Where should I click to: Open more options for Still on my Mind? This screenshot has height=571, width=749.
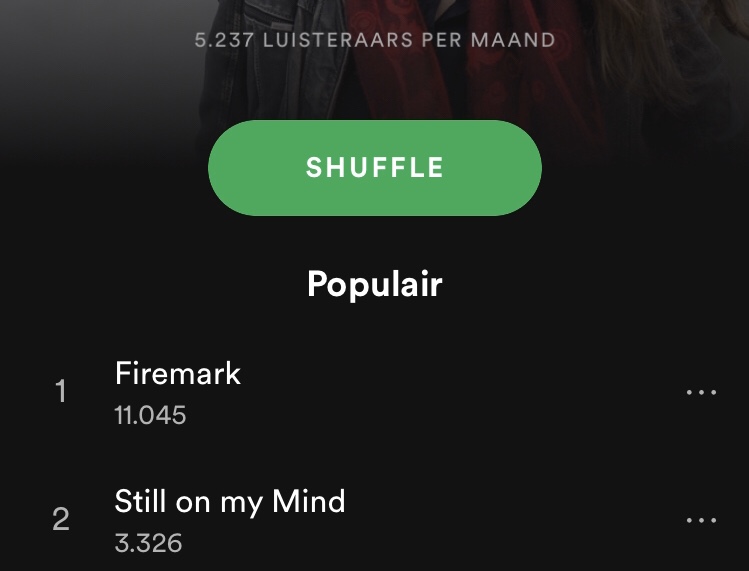tap(701, 520)
